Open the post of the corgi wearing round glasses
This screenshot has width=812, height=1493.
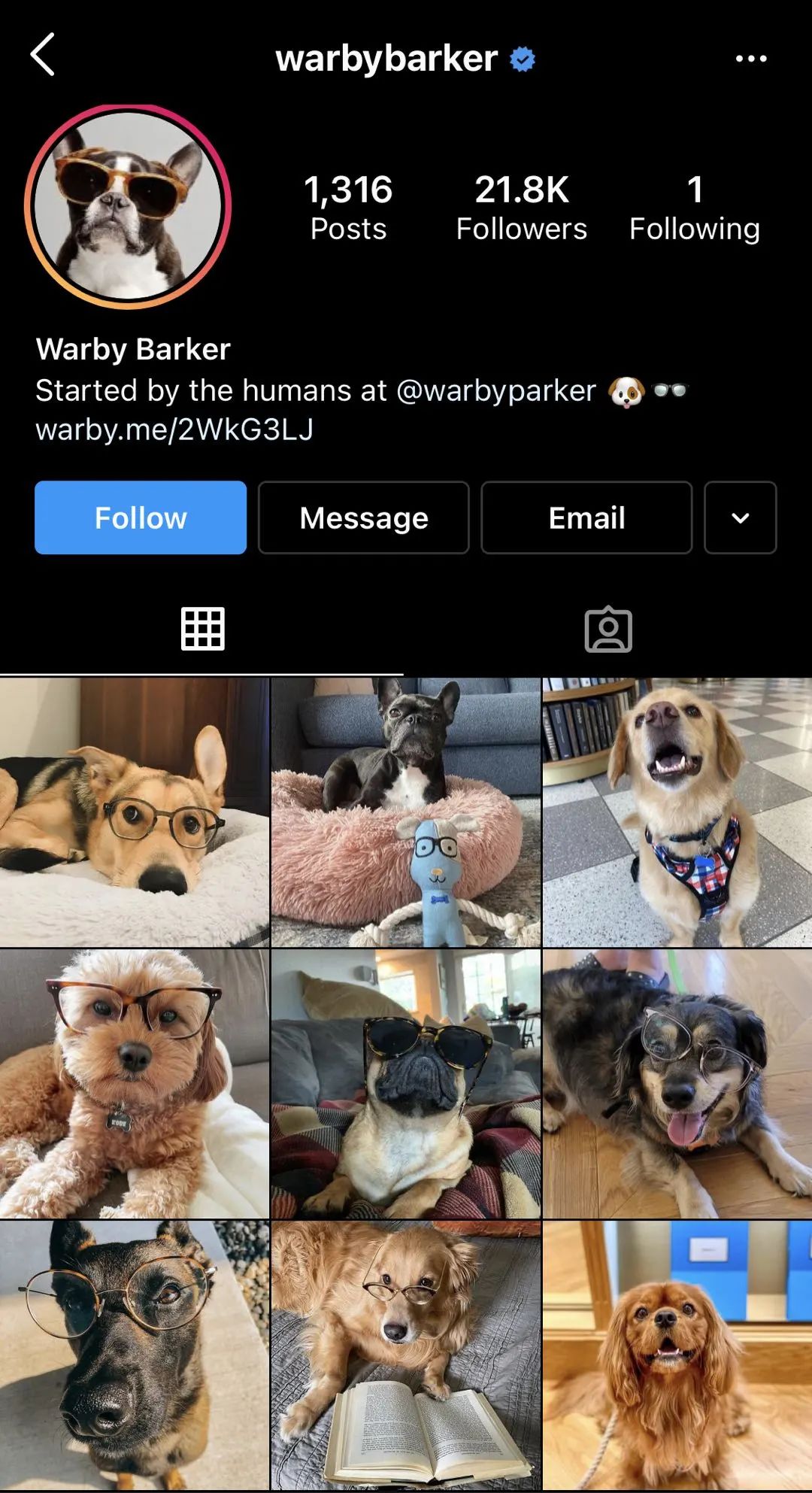tap(134, 812)
